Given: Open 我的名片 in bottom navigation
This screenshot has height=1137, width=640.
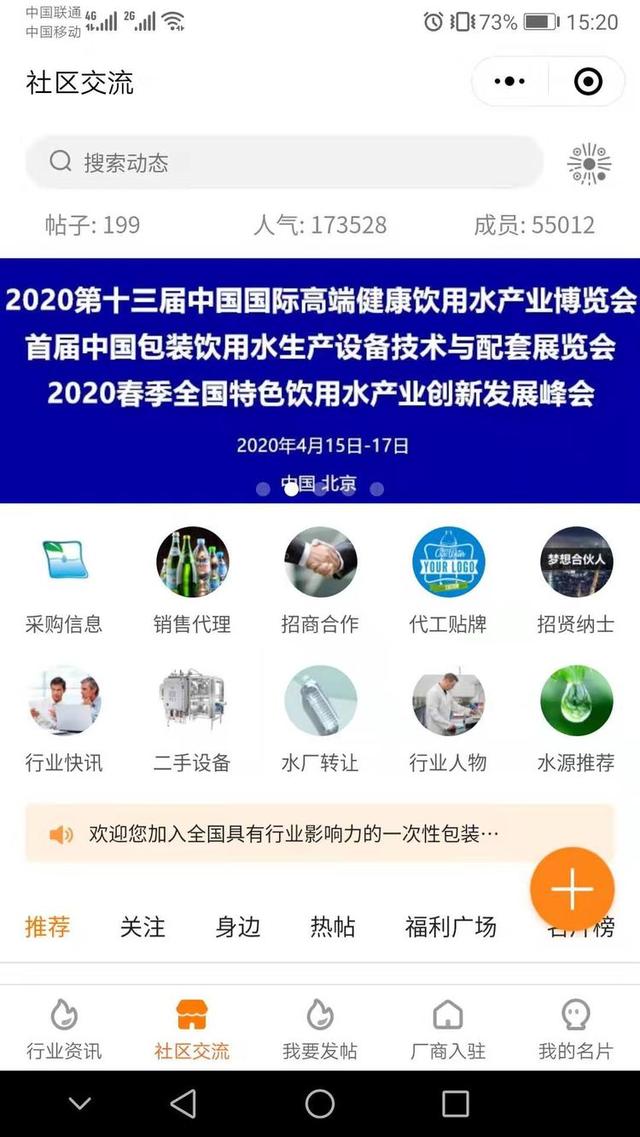Looking at the screenshot, I should (x=576, y=1029).
